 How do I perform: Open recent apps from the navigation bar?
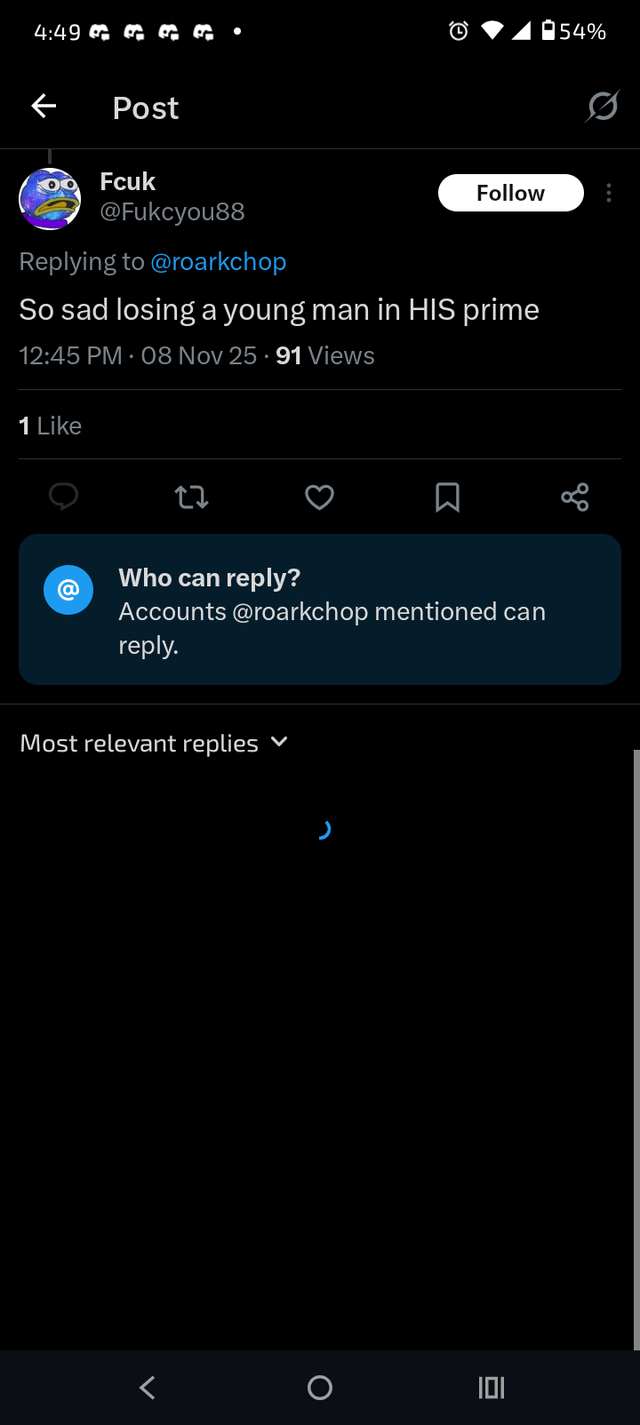[491, 1387]
